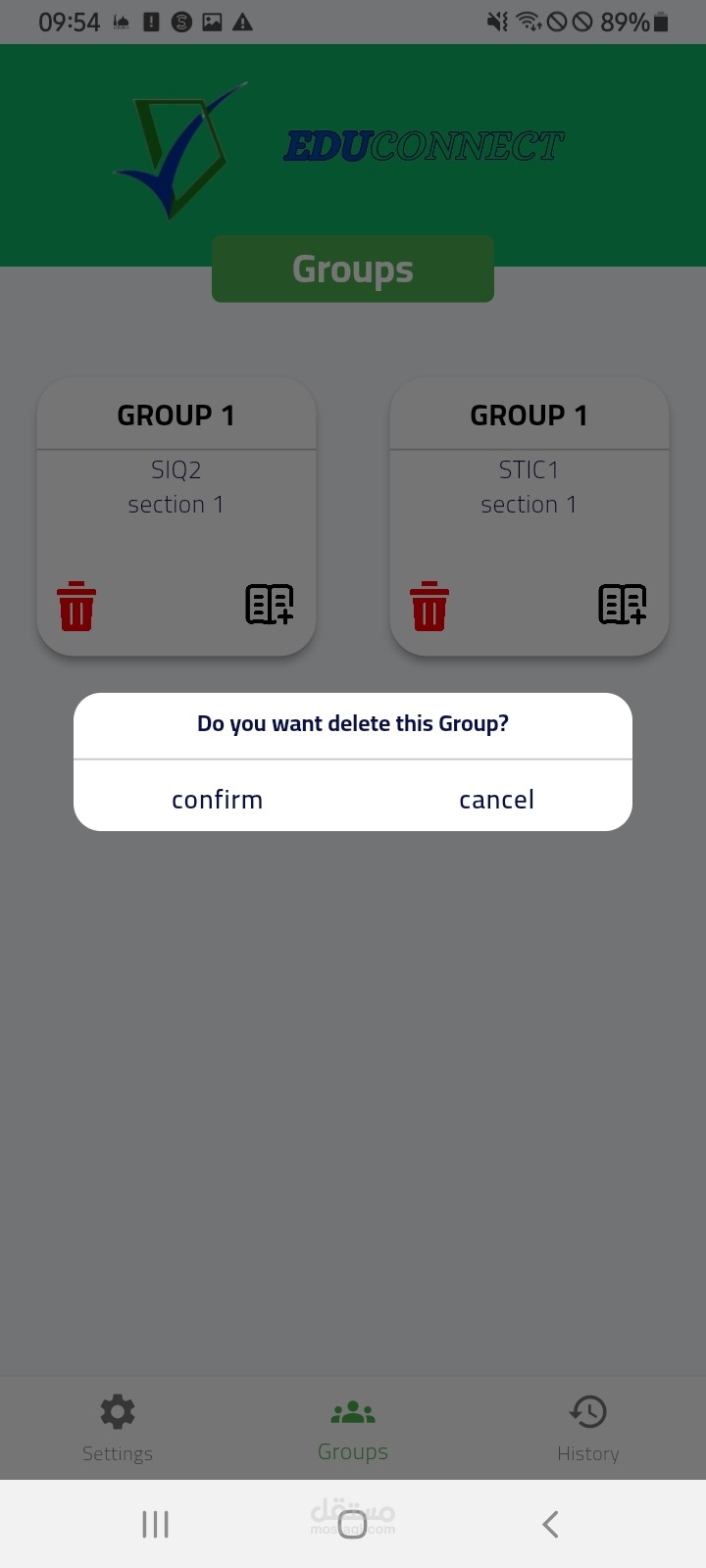Switch to the History tab
706x1568 pixels.
point(588,1428)
